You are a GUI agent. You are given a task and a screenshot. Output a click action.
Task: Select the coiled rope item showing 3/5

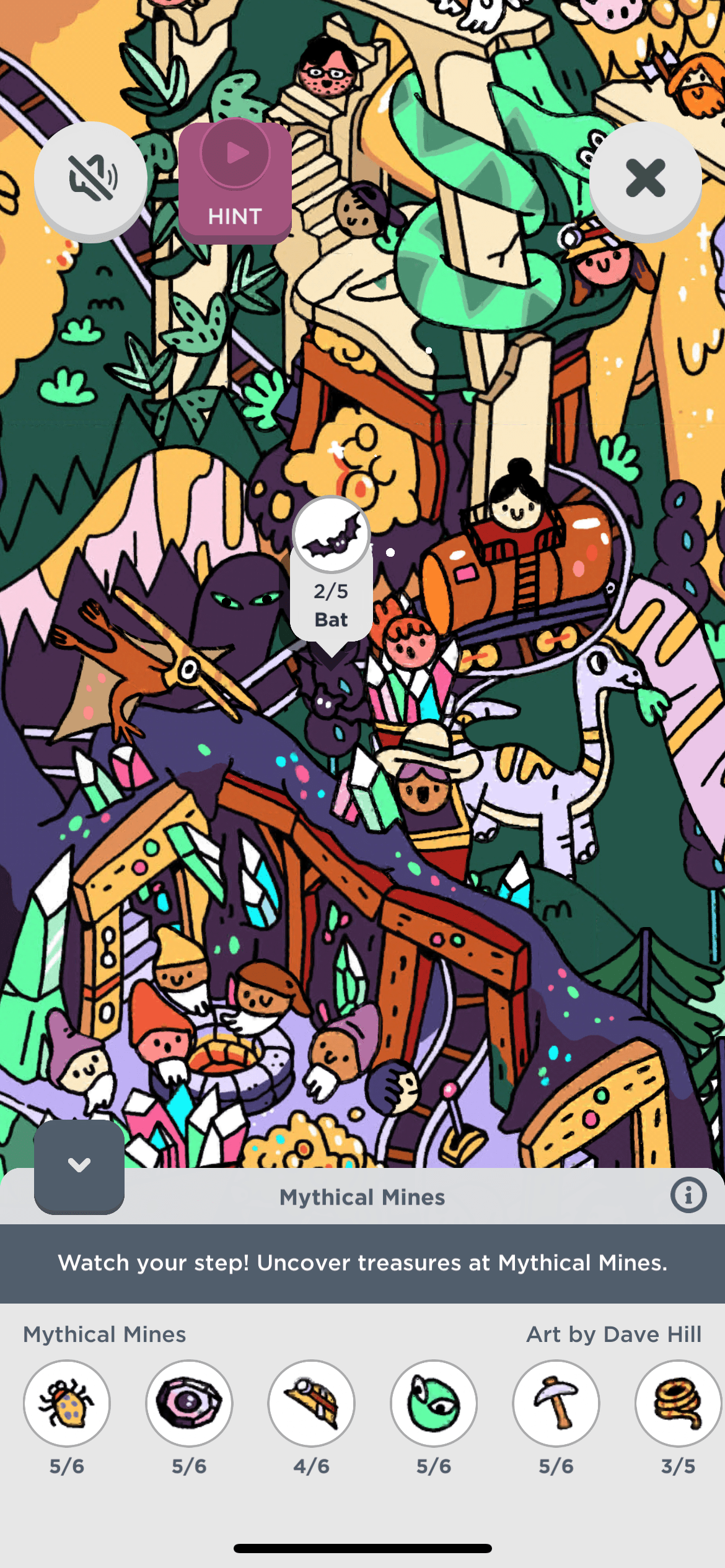[678, 1403]
